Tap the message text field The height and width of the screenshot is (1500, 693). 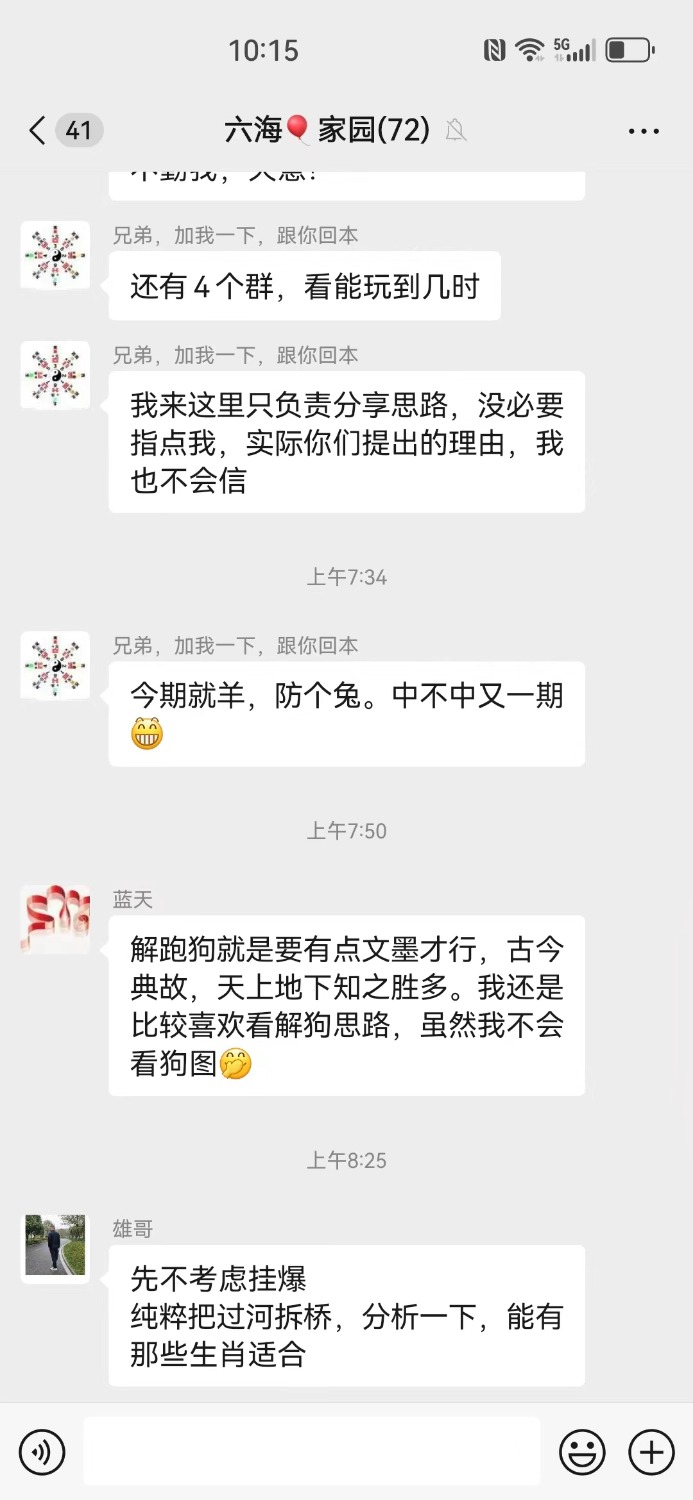(311, 1451)
